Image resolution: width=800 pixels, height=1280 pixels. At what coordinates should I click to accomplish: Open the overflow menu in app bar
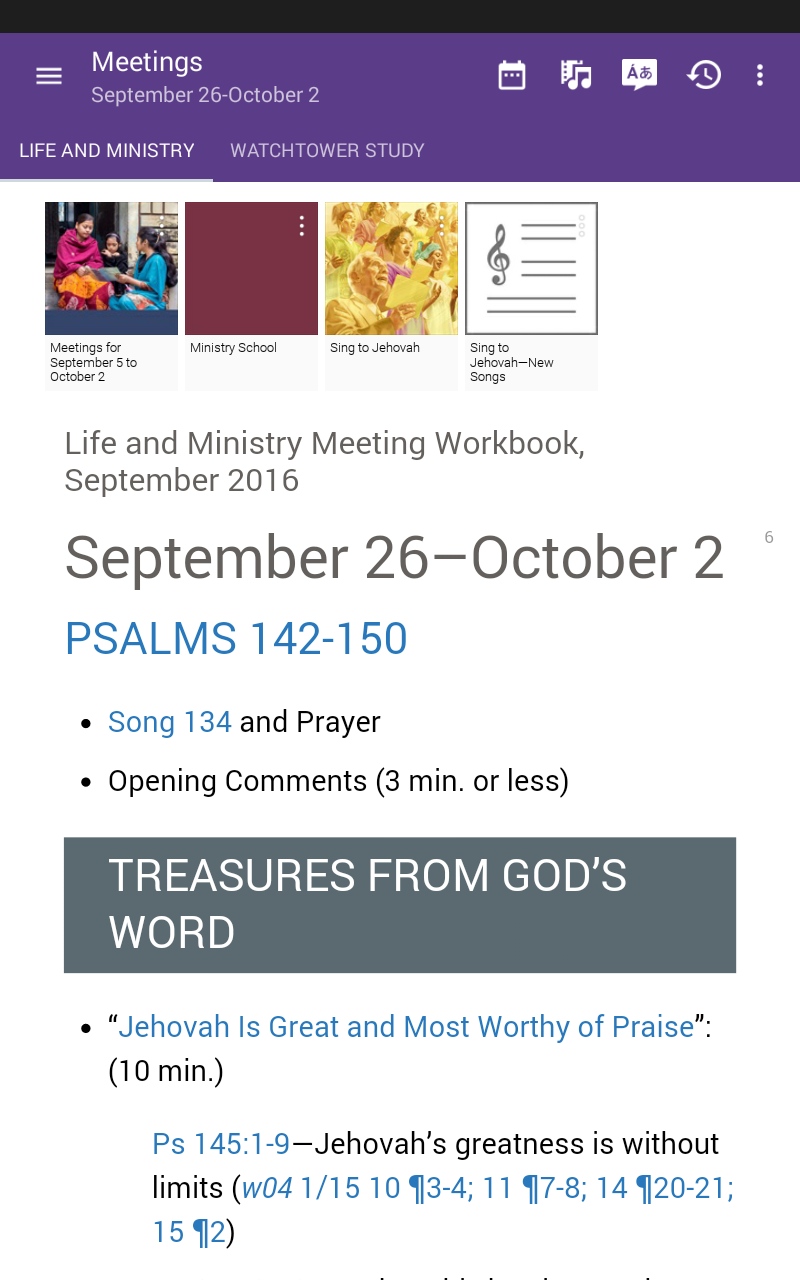coord(760,75)
